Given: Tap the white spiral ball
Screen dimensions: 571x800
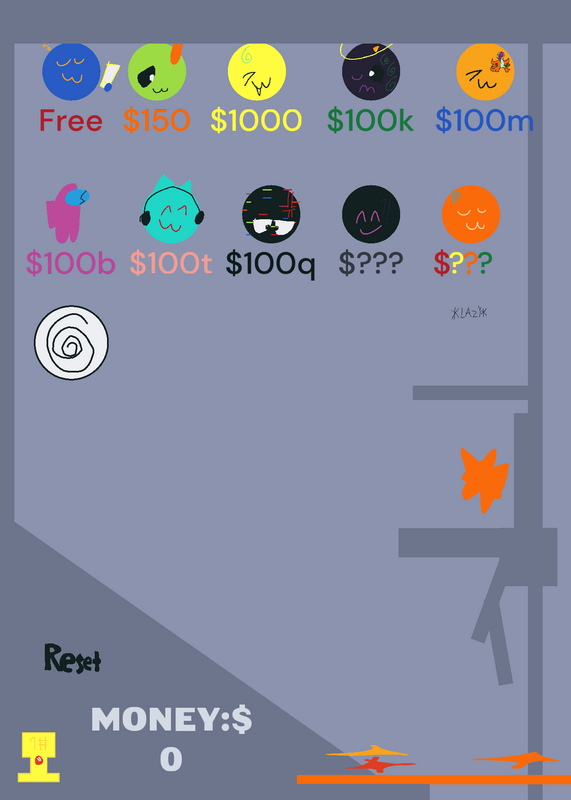Looking at the screenshot, I should [x=71, y=343].
